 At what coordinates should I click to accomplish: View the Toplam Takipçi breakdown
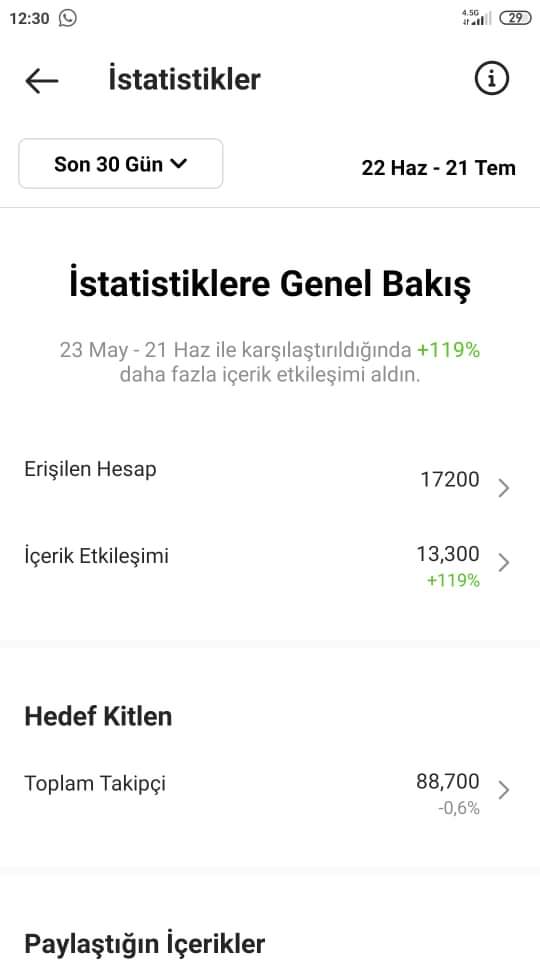pyautogui.click(x=270, y=790)
